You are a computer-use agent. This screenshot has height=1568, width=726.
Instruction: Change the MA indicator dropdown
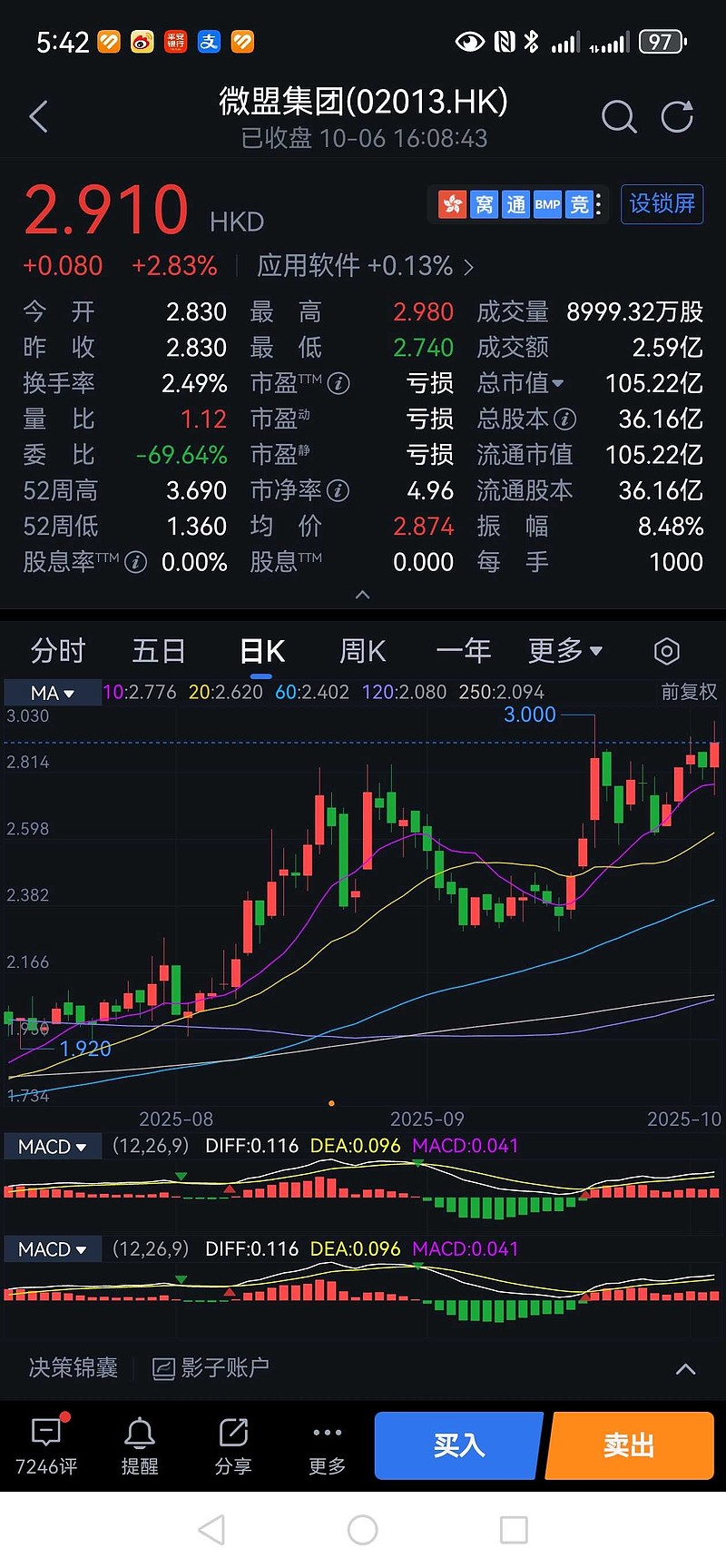[x=53, y=693]
